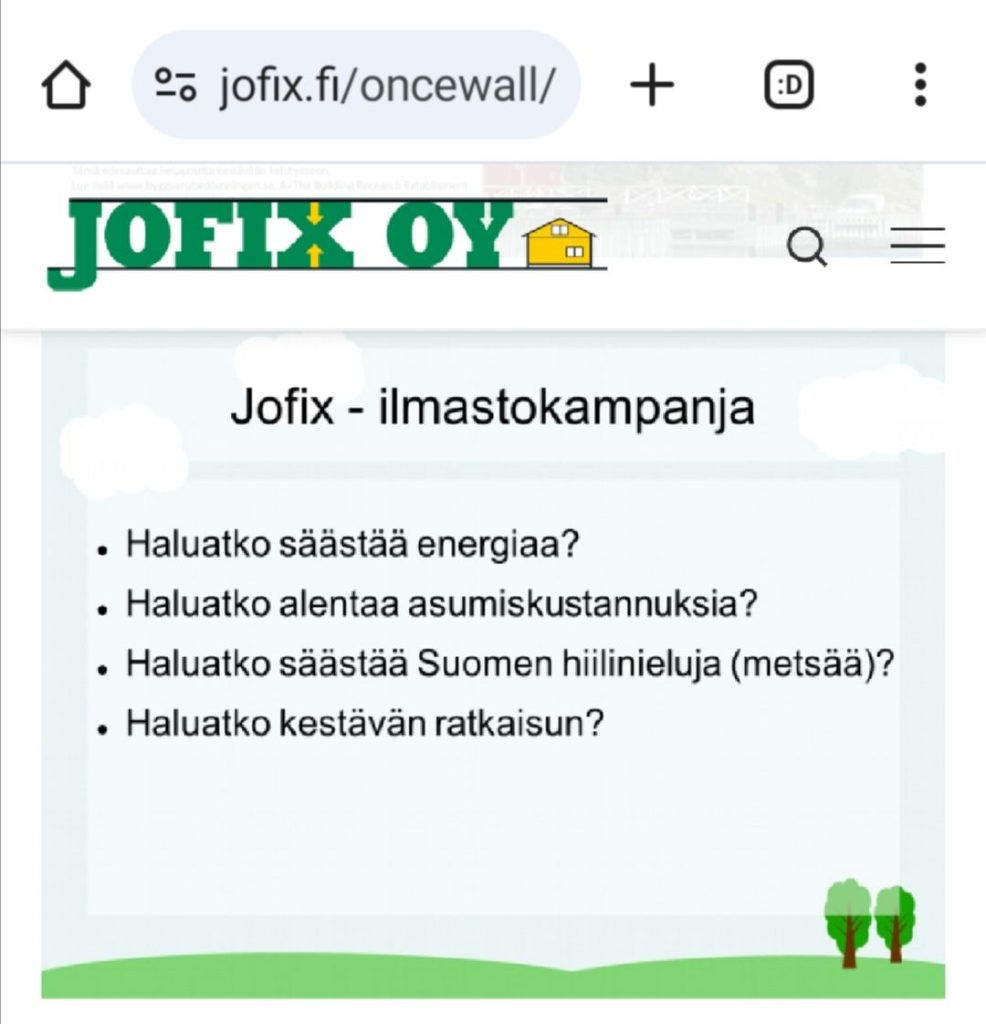986x1024 pixels.
Task: Open the site search magnifier
Action: tap(807, 246)
